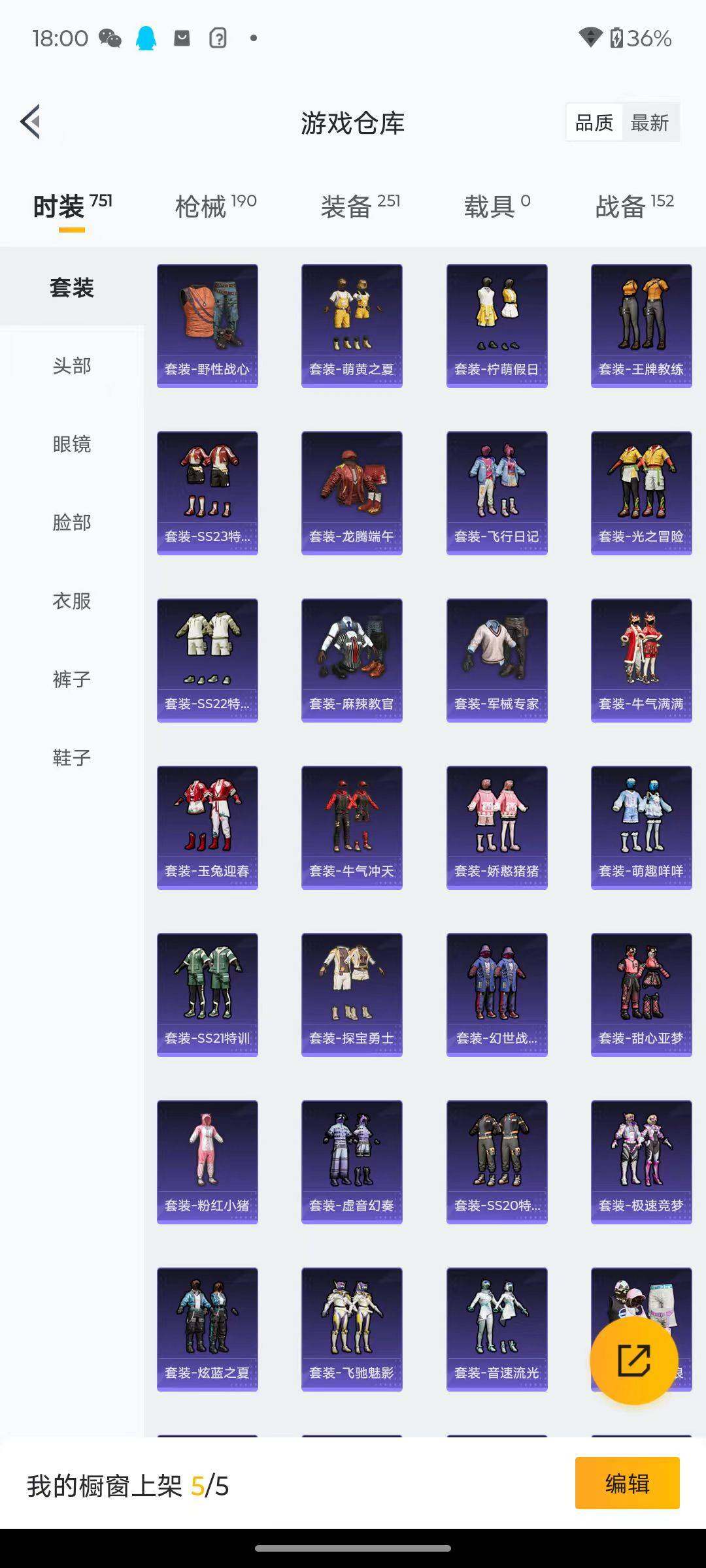The width and height of the screenshot is (706, 1568).
Task: Open the 套装-龙腾端午 item
Action: point(352,493)
